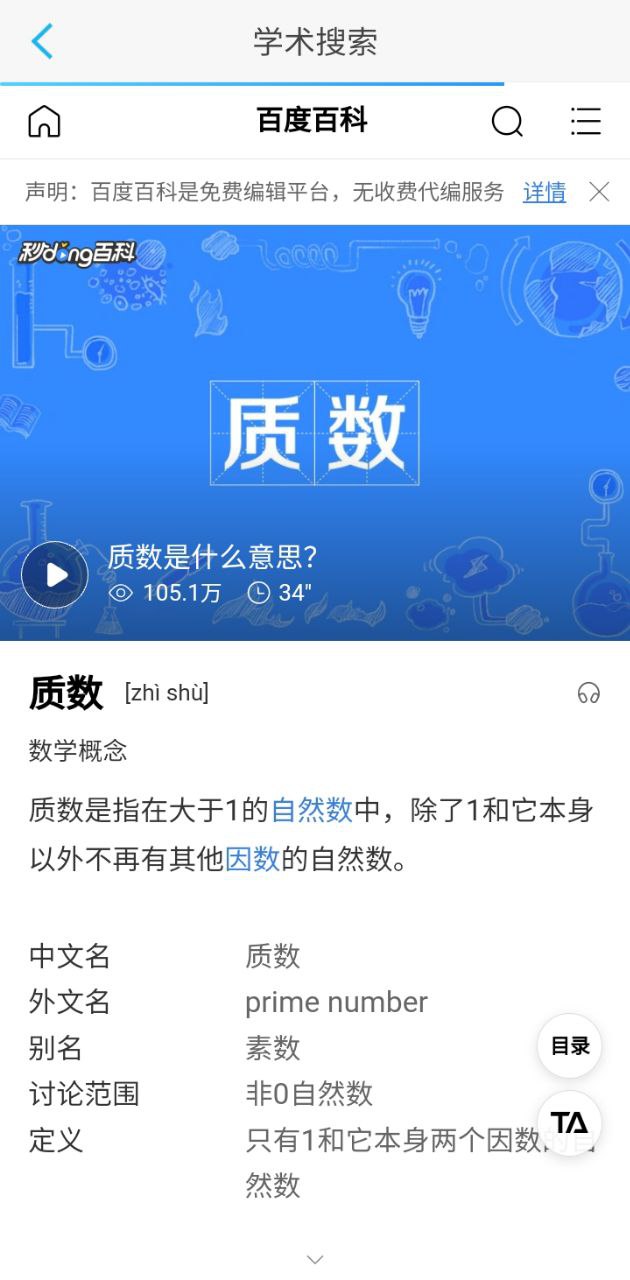Open the search magnifier icon
Image resolution: width=630 pixels, height=1280 pixels.
(507, 121)
